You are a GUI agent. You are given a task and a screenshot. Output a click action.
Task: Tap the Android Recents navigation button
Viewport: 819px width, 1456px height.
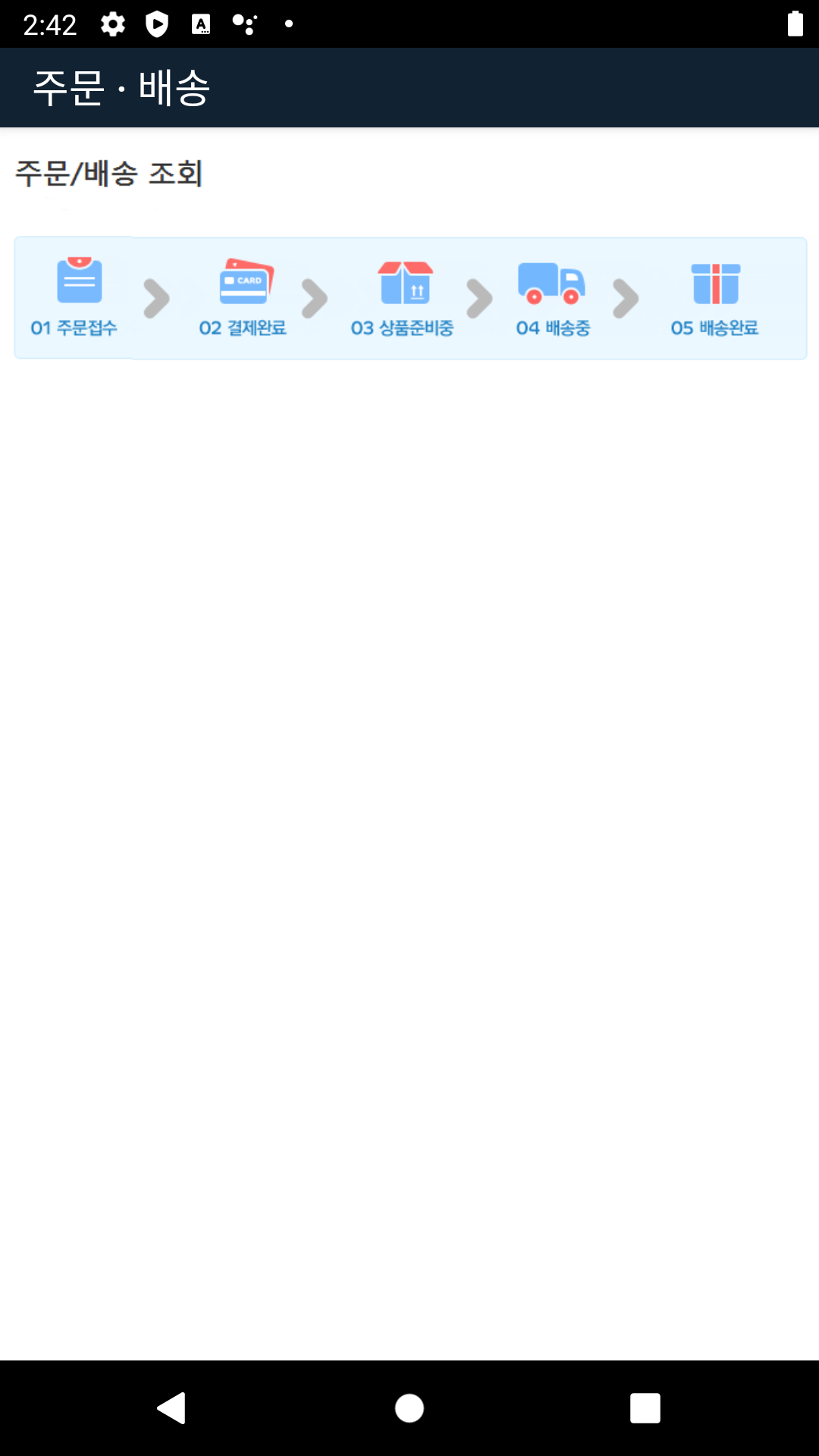tap(644, 1409)
